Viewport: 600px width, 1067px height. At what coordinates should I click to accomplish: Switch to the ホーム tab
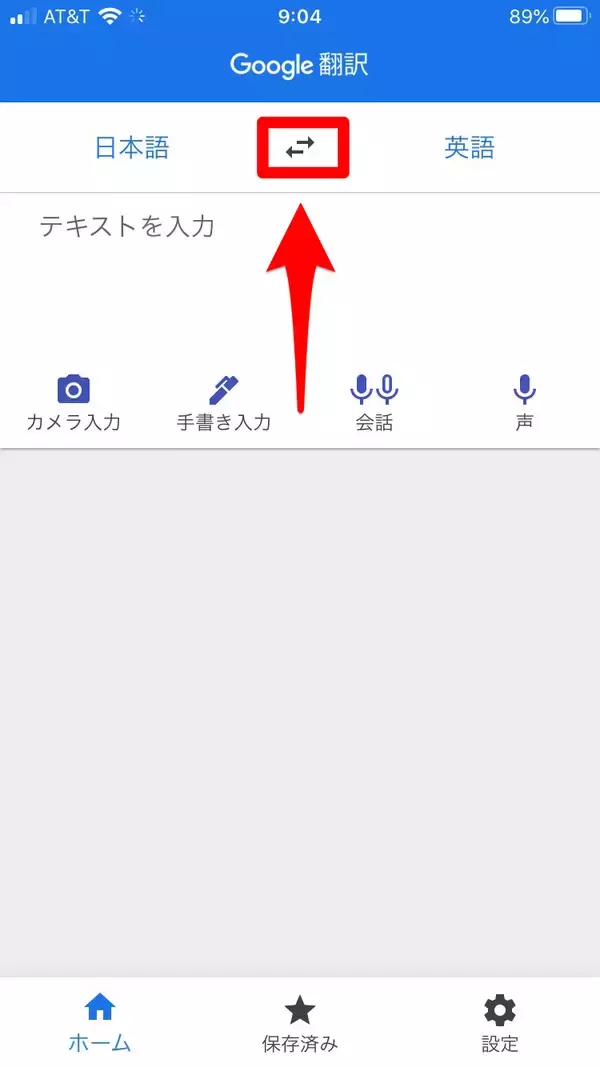[x=100, y=1024]
